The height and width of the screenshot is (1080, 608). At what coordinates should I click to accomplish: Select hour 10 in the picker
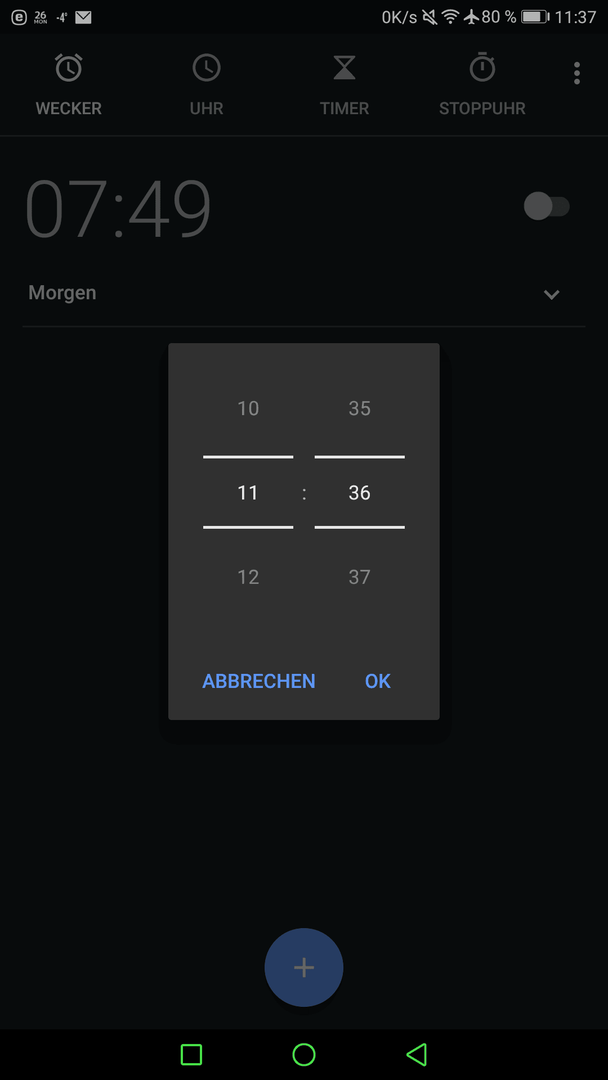(x=248, y=408)
